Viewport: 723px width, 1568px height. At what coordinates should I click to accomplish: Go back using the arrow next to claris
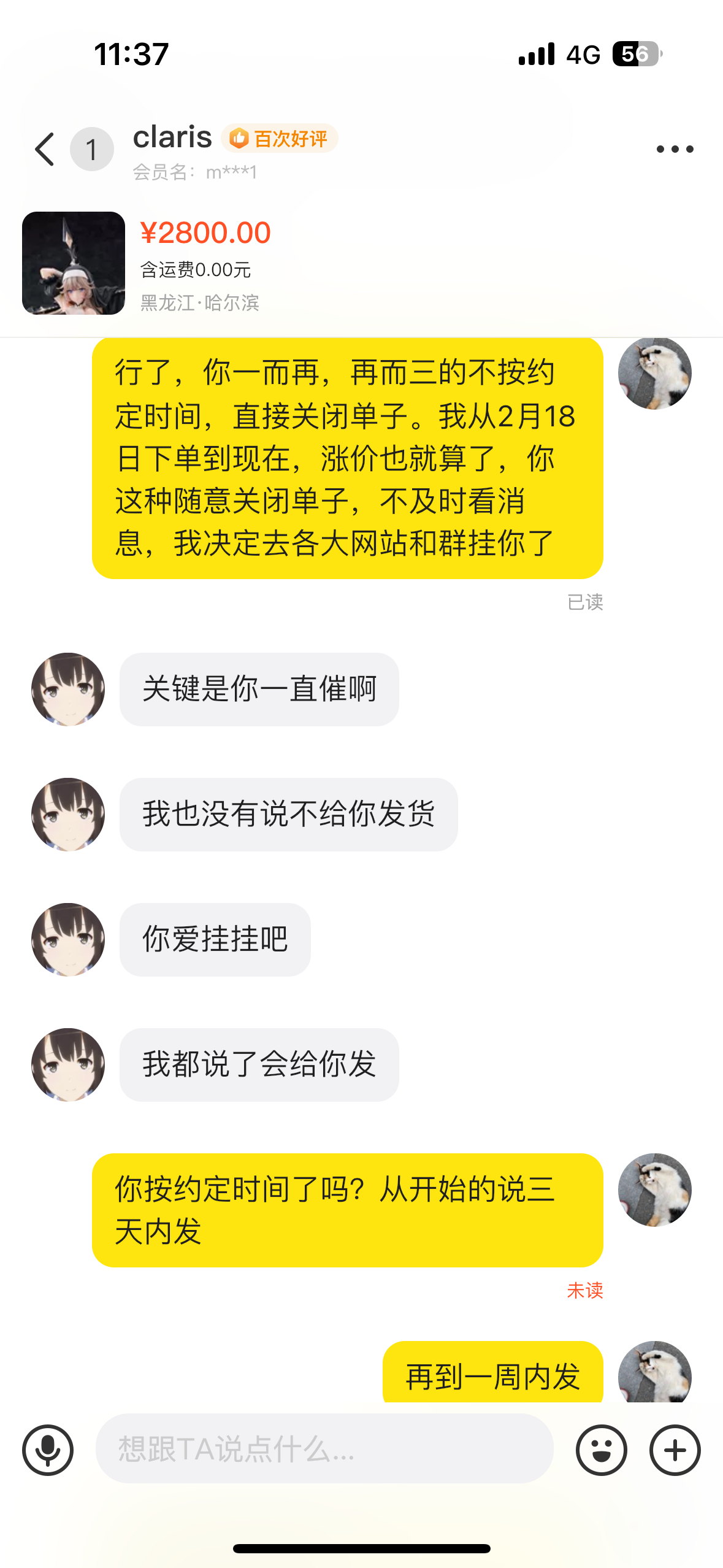(45, 149)
